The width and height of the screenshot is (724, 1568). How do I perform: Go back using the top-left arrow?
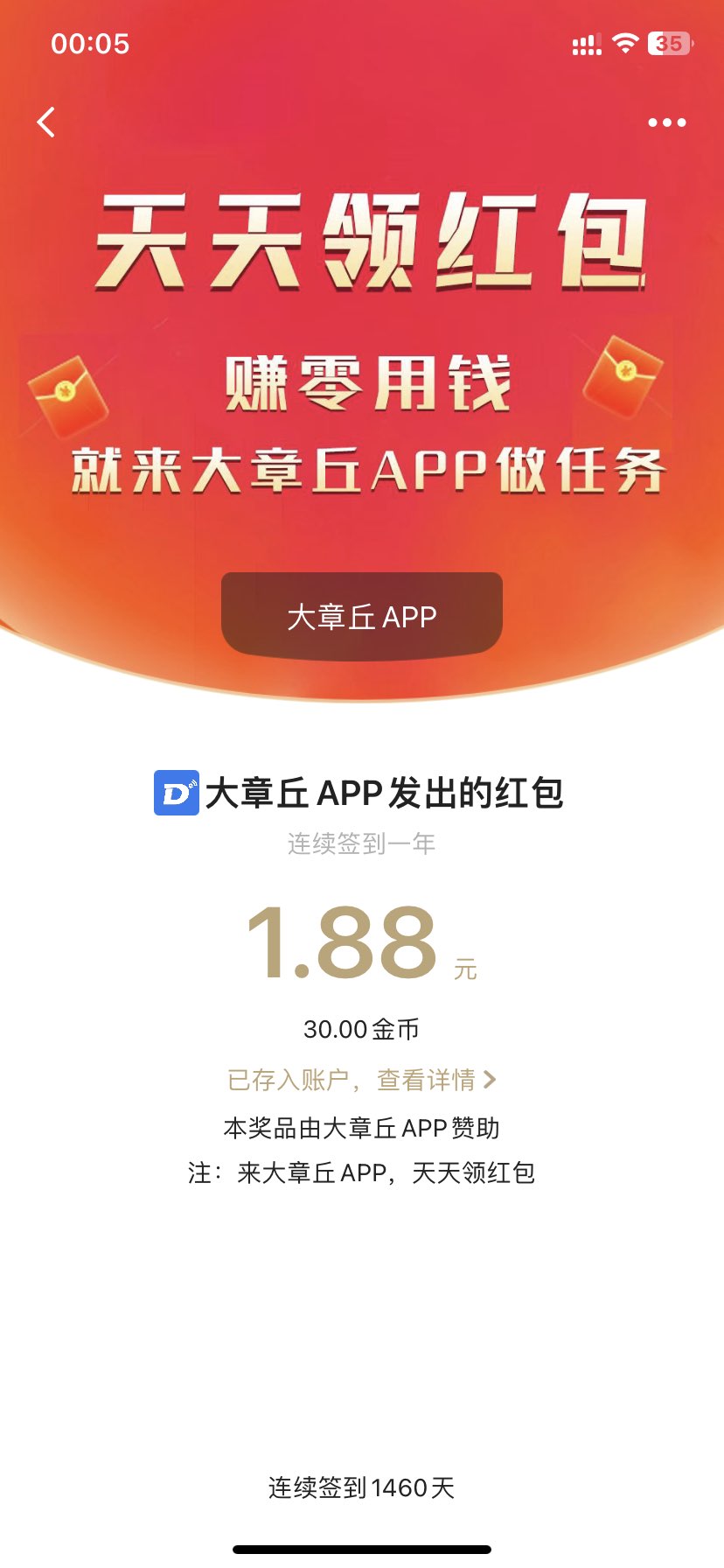click(x=47, y=122)
